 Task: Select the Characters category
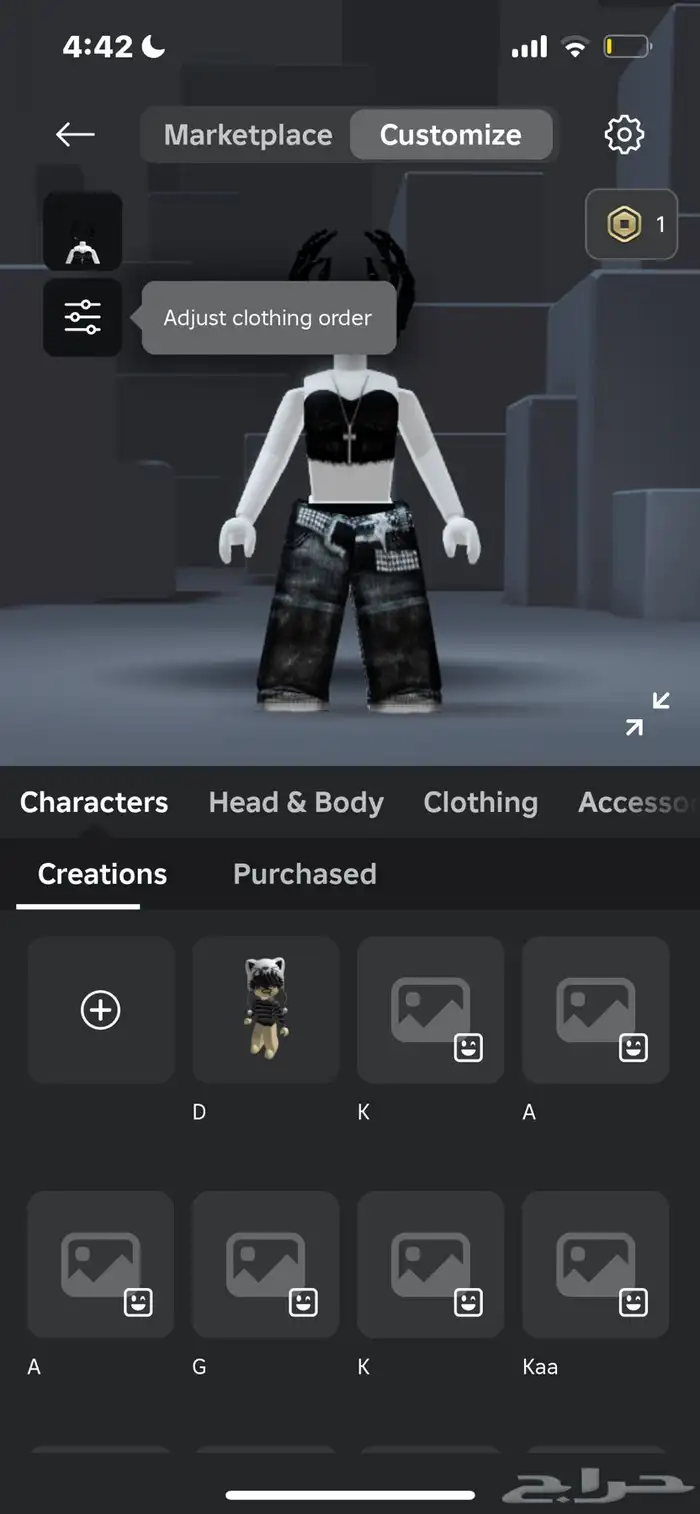point(94,802)
